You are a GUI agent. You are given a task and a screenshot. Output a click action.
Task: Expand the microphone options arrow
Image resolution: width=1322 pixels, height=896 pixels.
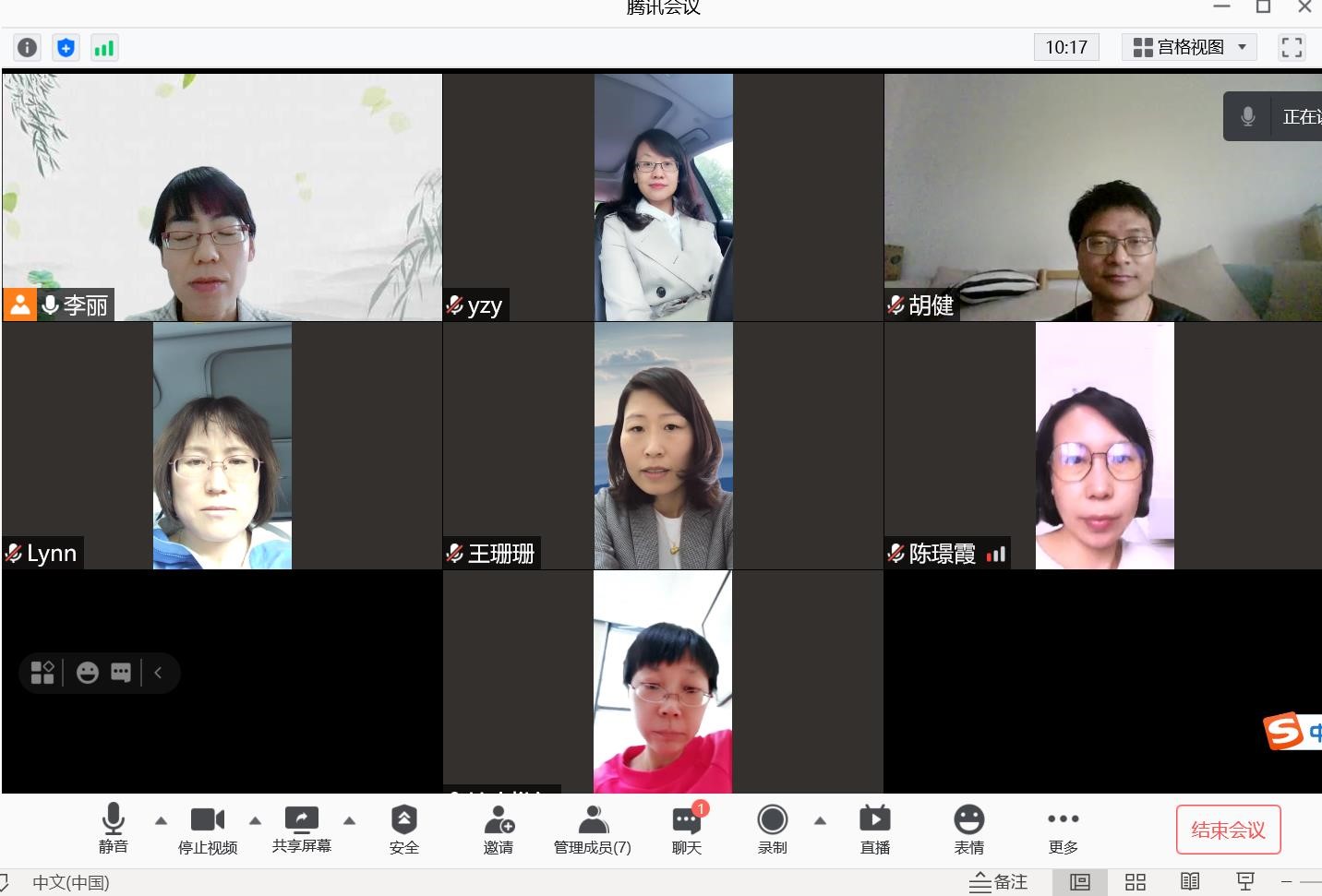click(161, 819)
